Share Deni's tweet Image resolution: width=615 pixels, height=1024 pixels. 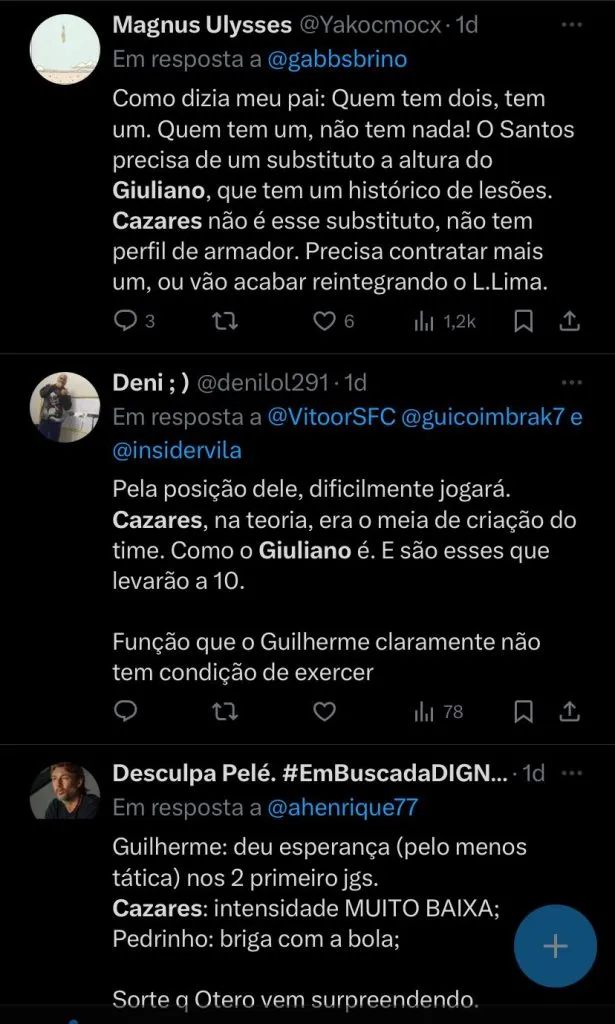pyautogui.click(x=569, y=711)
